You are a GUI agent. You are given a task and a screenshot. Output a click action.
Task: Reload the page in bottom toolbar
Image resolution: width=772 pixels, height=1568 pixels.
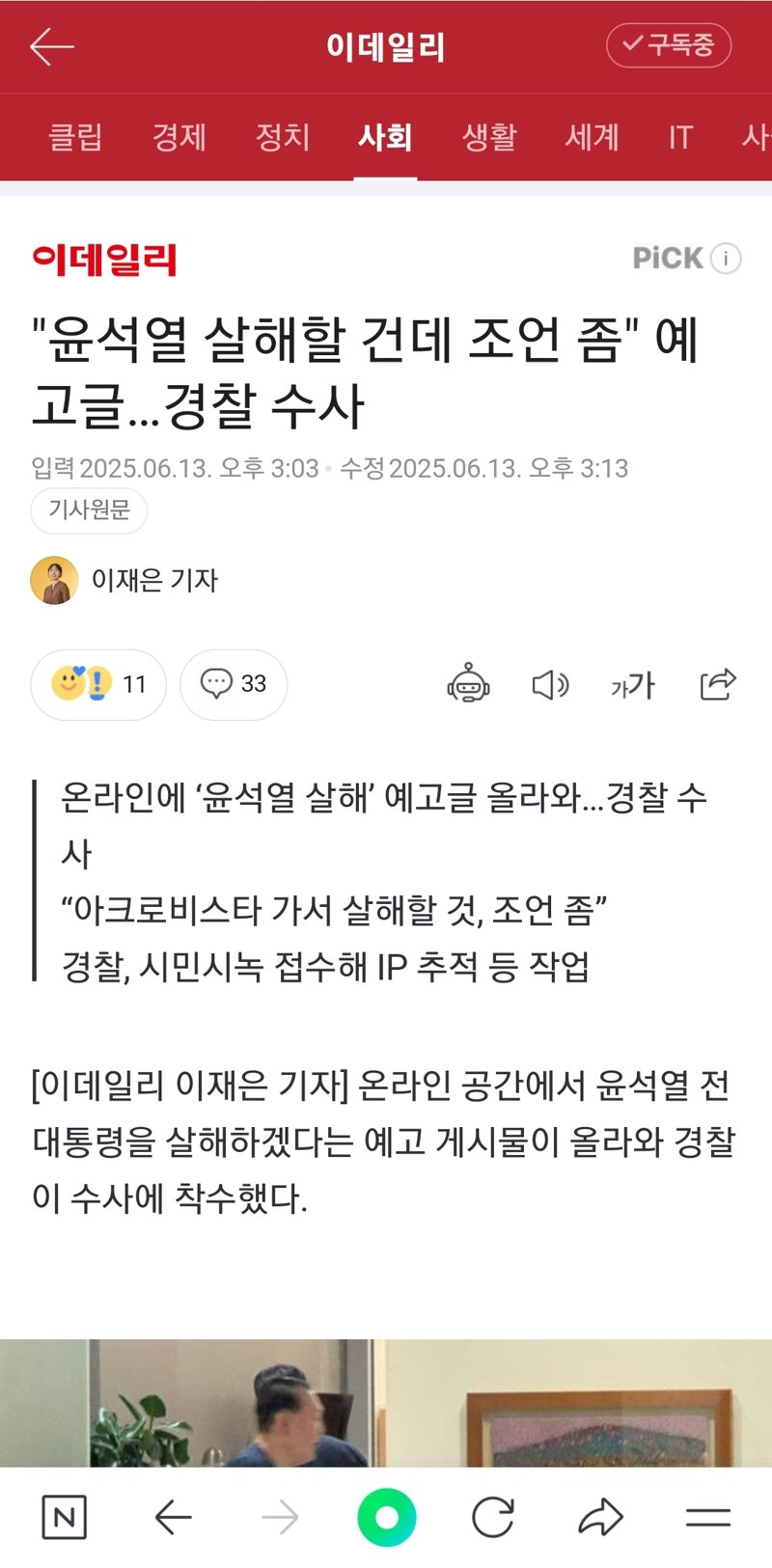point(492,1518)
